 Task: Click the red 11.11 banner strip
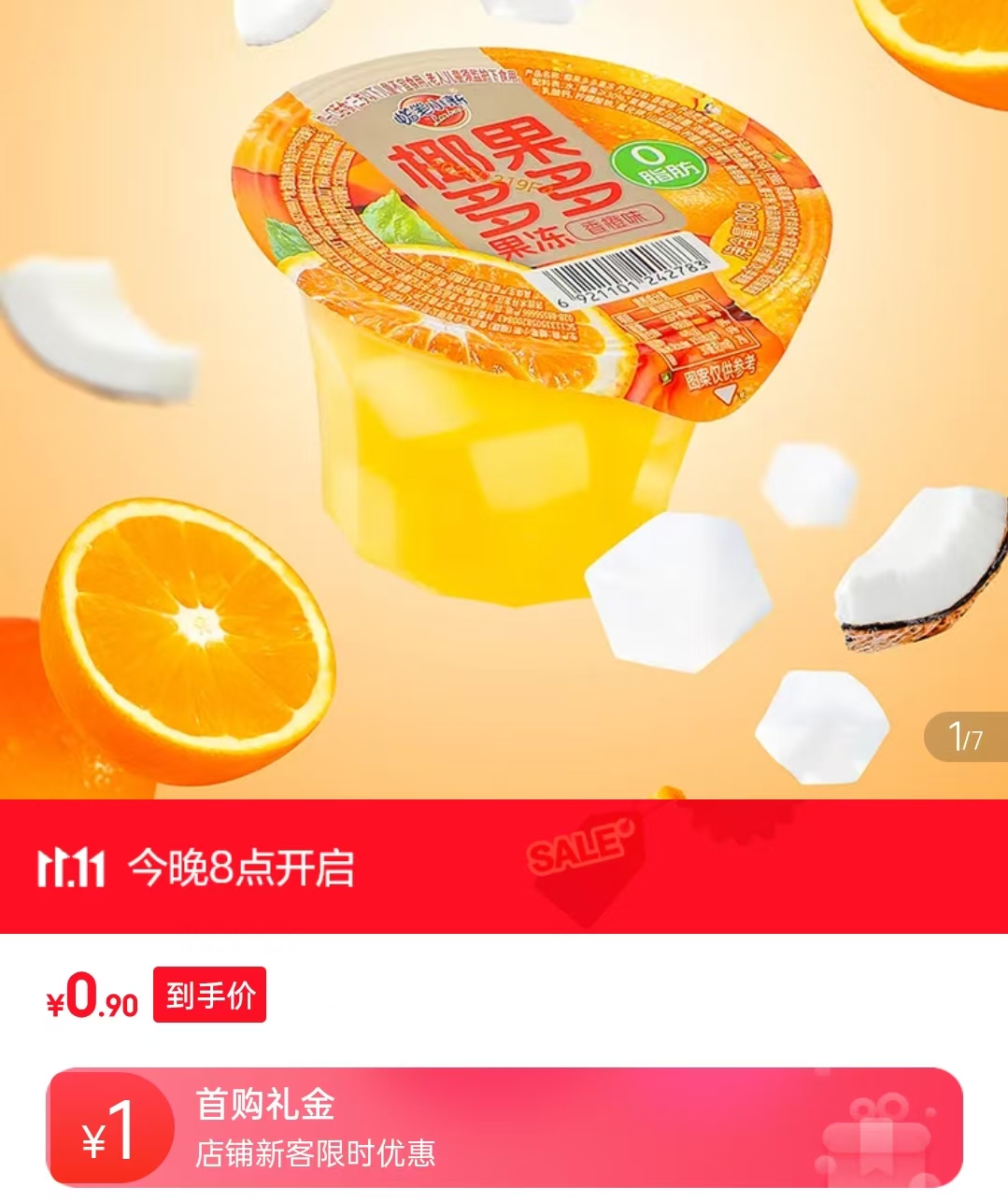[504, 869]
